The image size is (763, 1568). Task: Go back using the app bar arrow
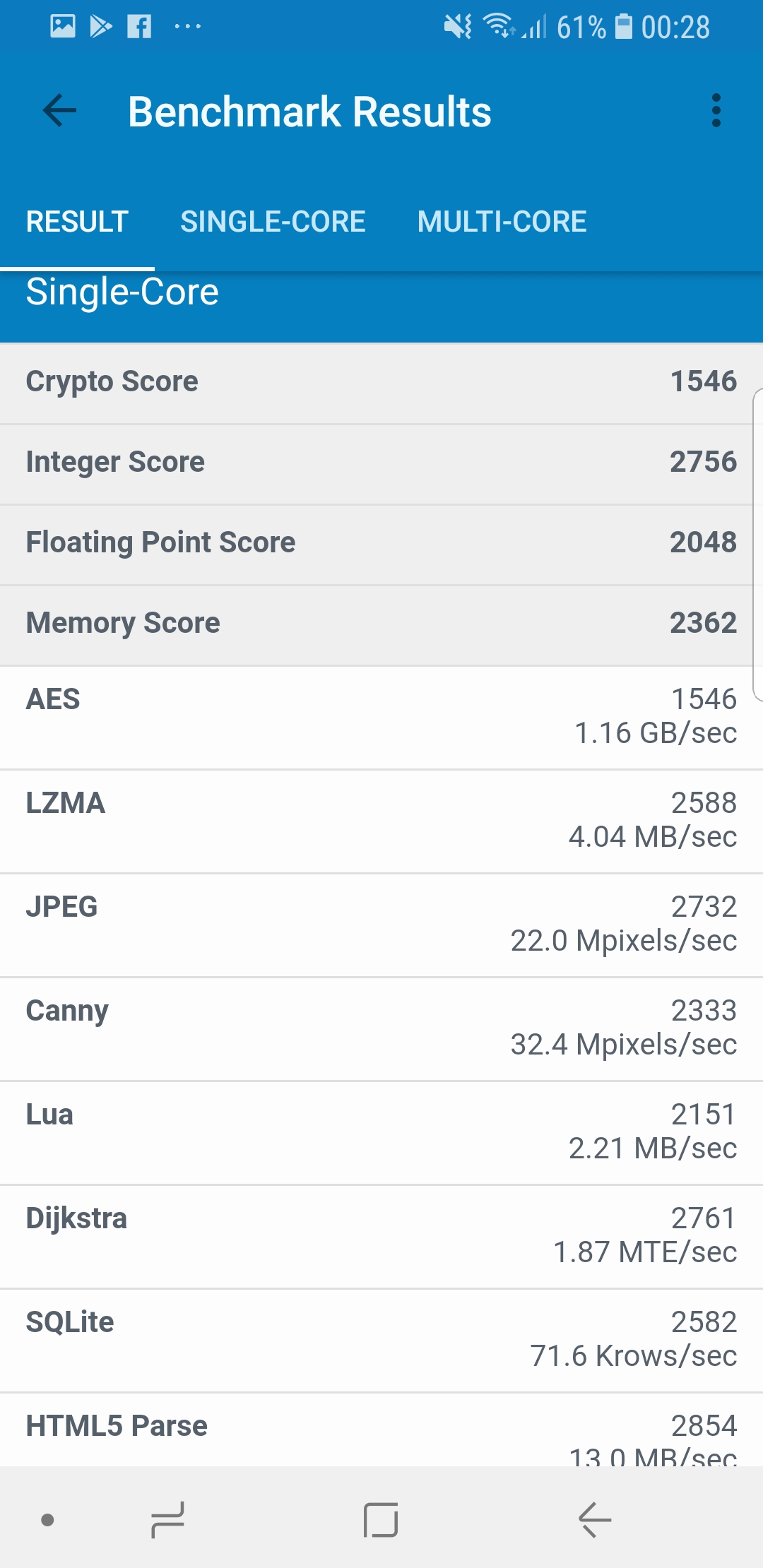pos(59,111)
